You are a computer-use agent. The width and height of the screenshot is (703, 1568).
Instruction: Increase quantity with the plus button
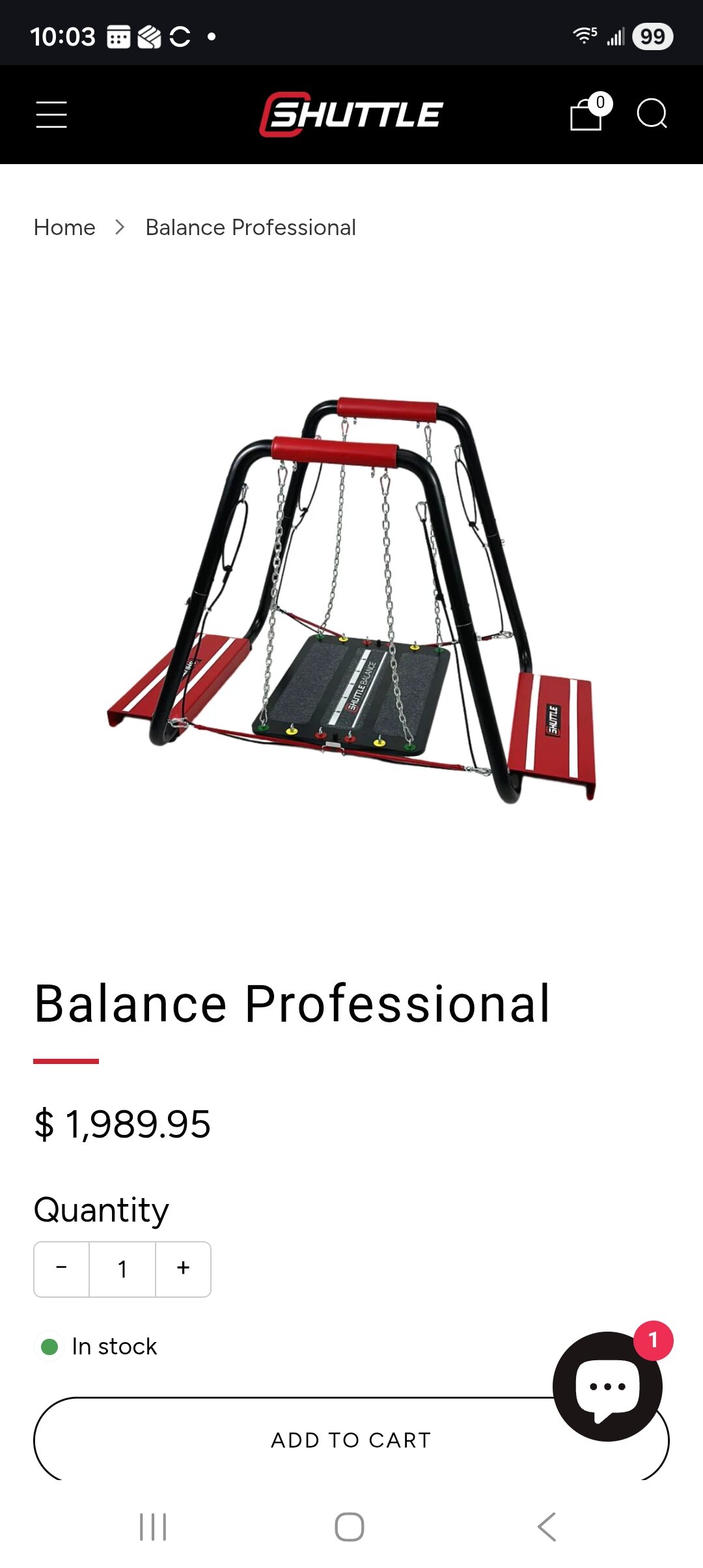[x=183, y=1268]
